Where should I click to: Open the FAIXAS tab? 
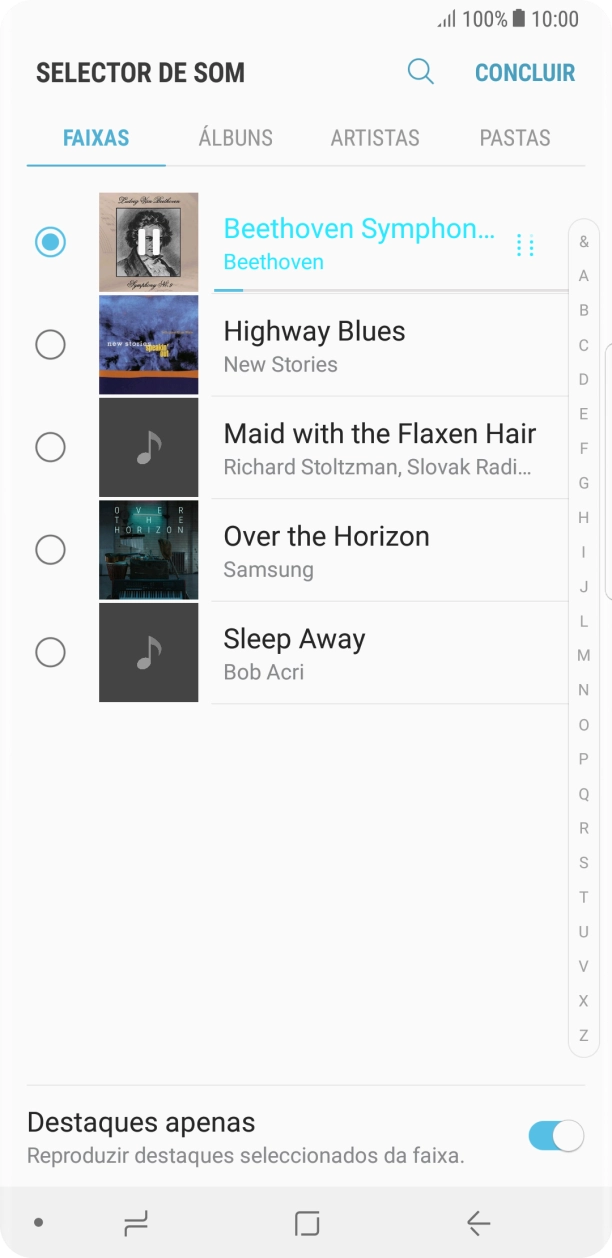[96, 138]
